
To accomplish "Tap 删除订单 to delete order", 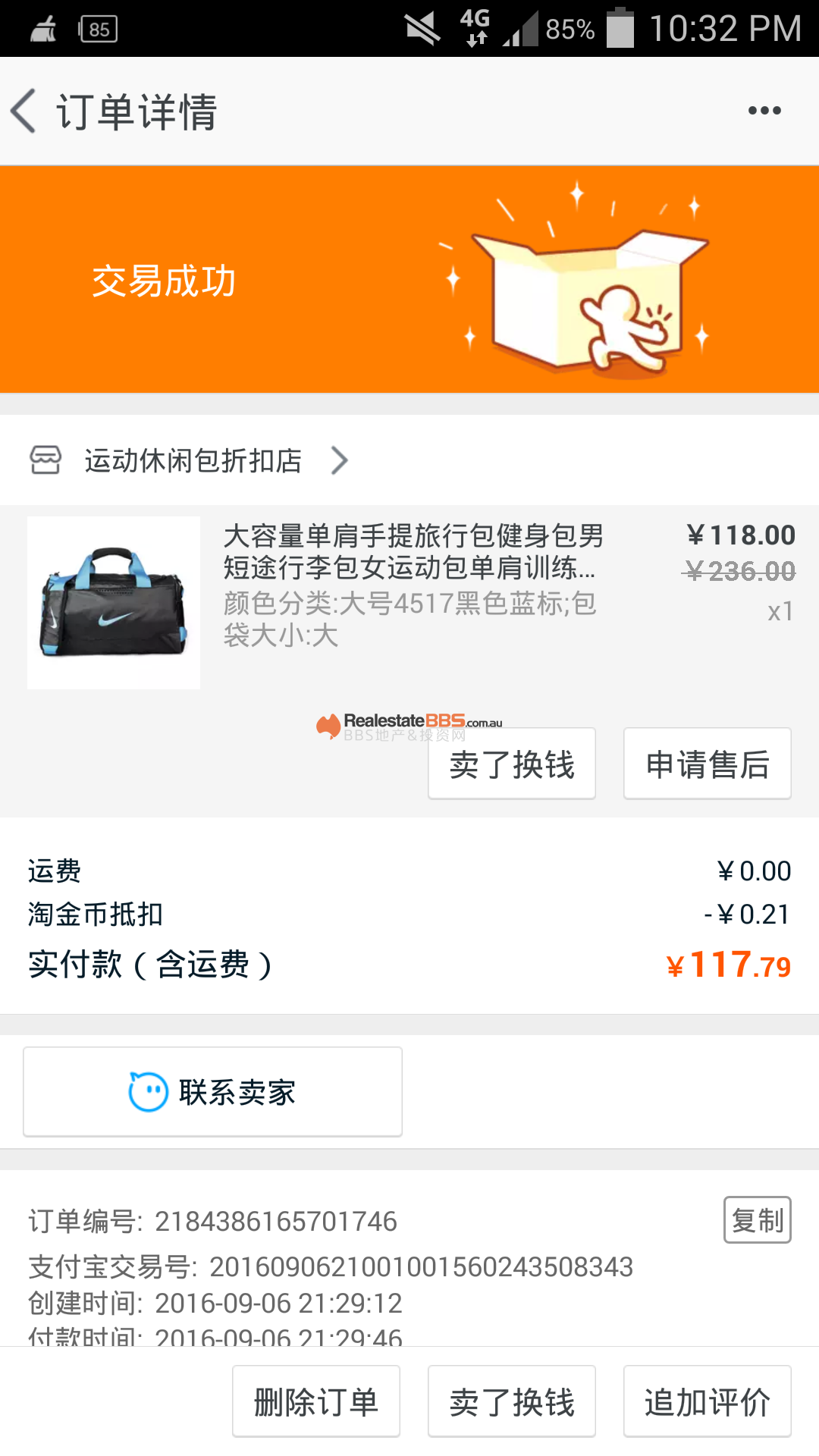I will click(316, 1401).
